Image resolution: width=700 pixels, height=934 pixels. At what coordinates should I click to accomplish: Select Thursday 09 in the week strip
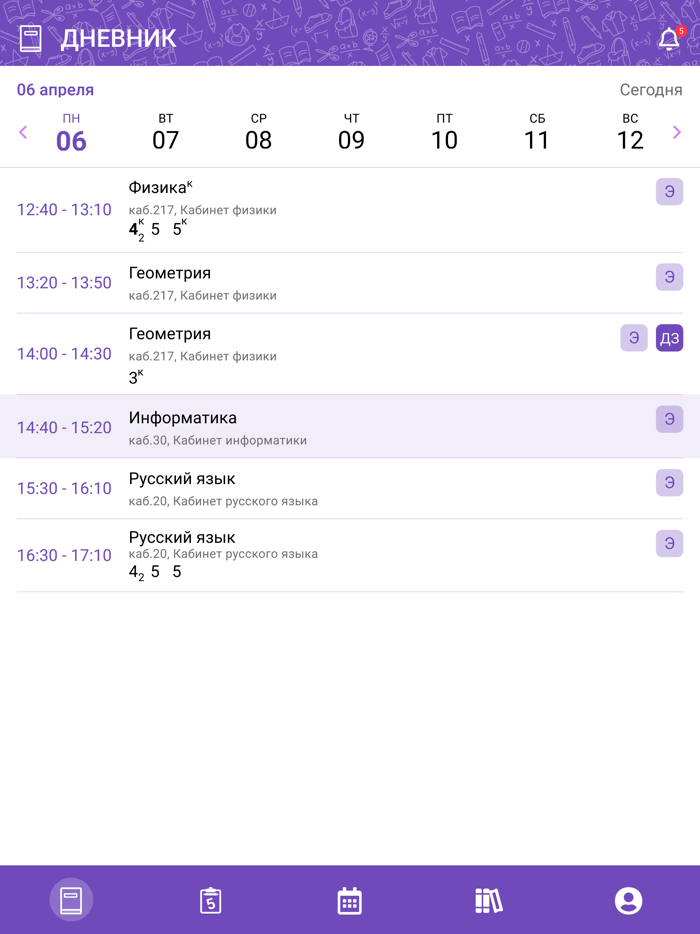[x=351, y=133]
